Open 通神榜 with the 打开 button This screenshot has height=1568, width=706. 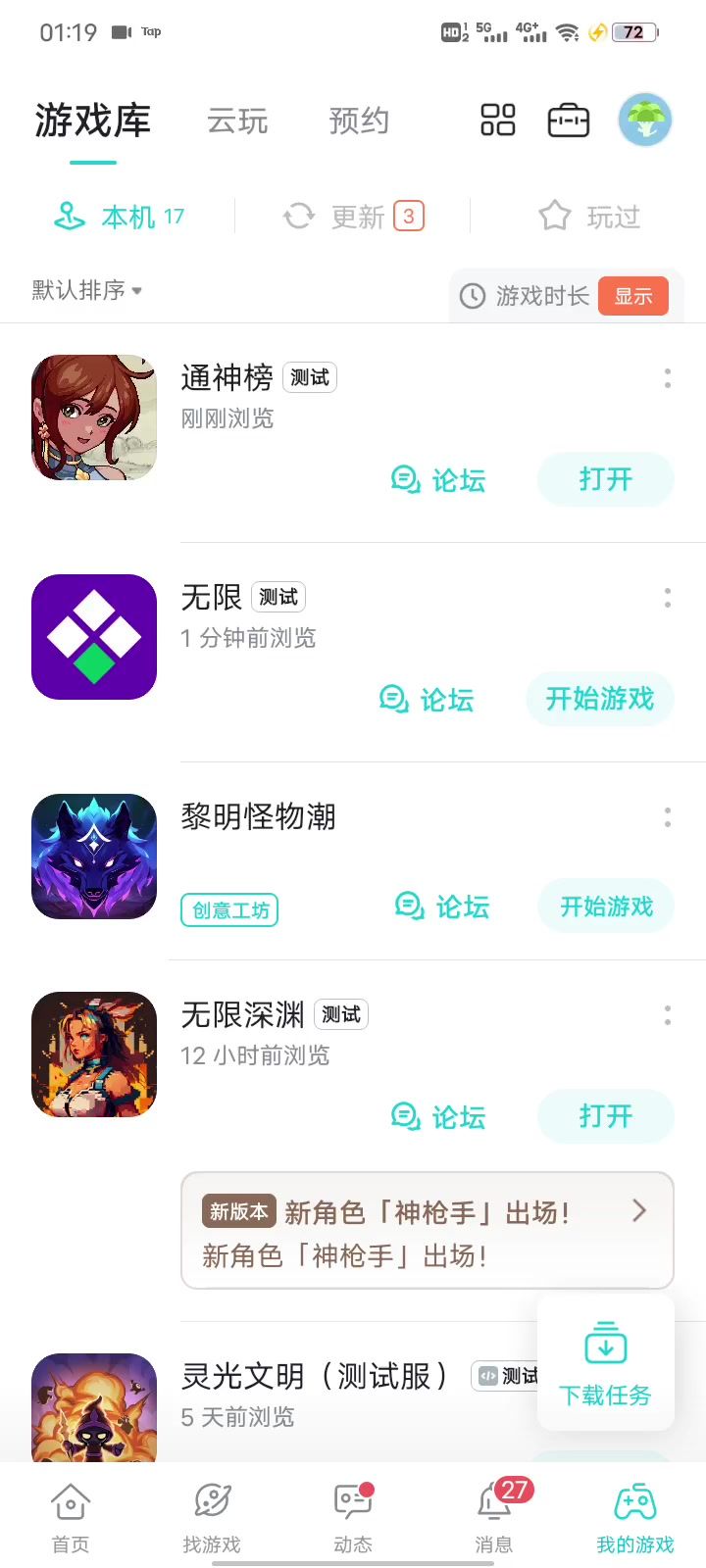[605, 479]
